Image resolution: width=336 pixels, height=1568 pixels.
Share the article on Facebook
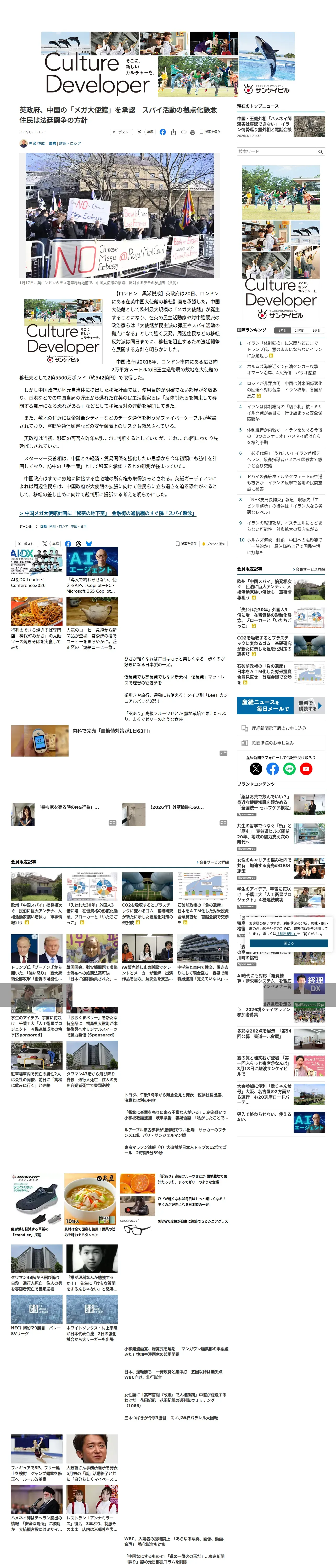[x=163, y=131]
